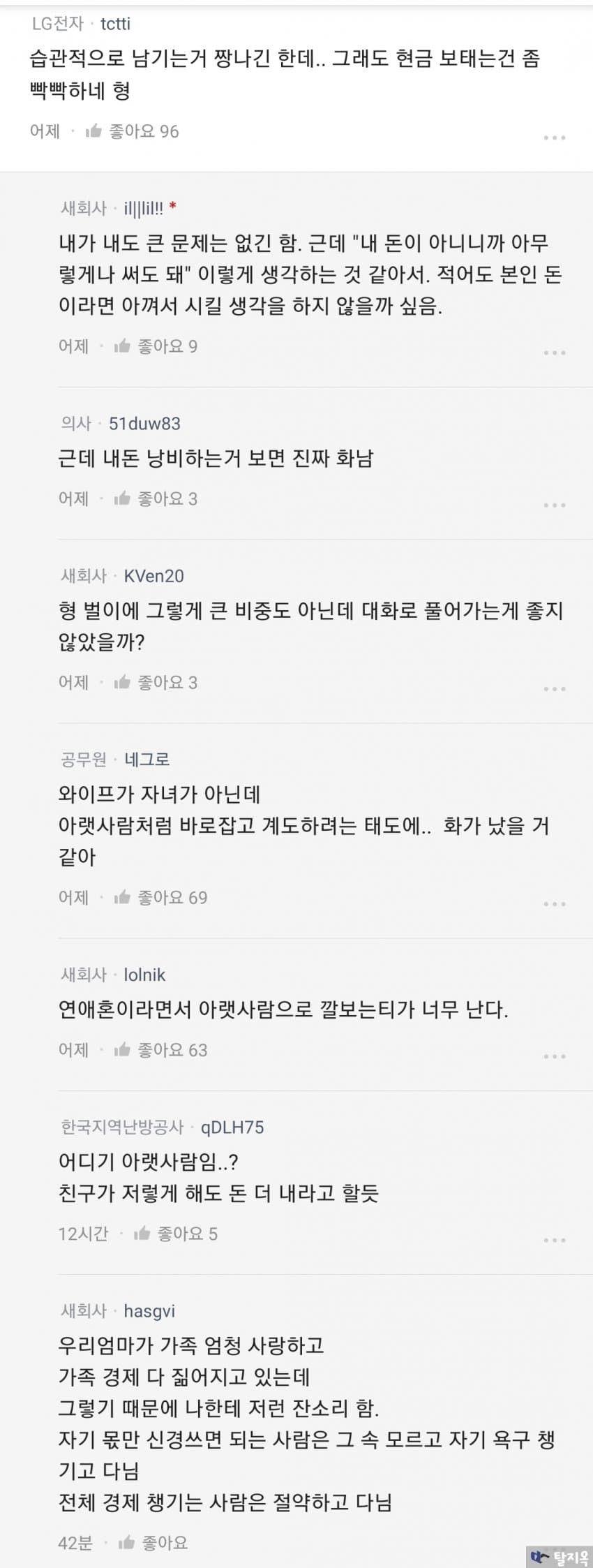Like 네그로's reply with 69 likes
593x1568 pixels.
pos(122,897)
